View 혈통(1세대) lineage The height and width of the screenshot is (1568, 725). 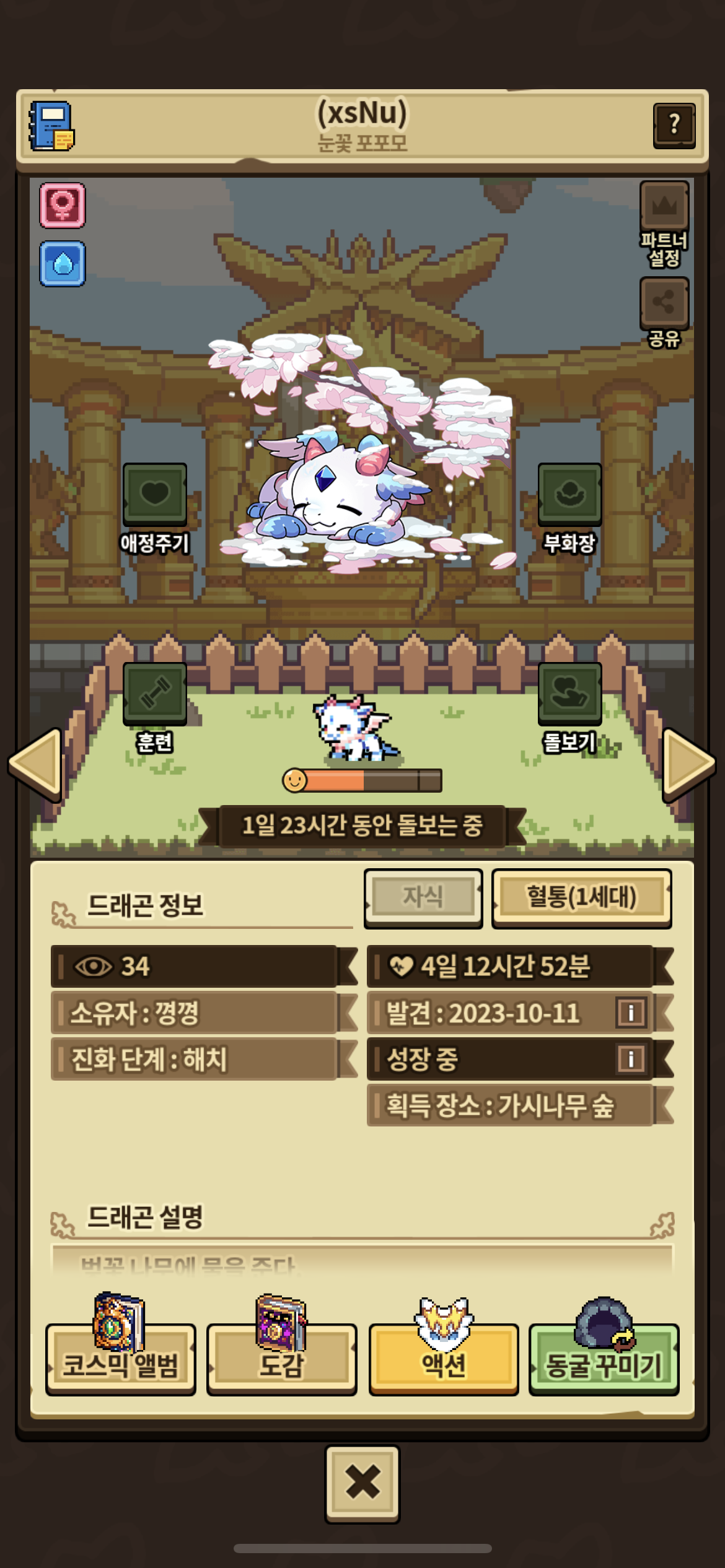pos(581,898)
